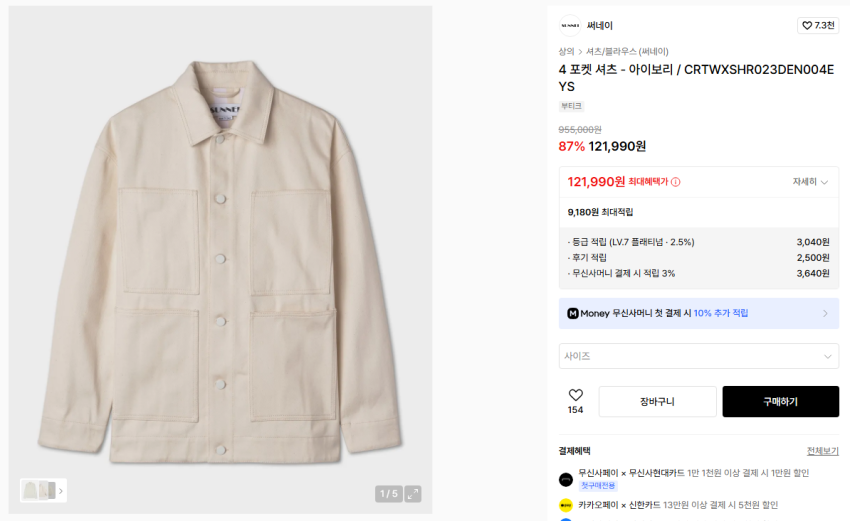View all payment benefits via 전체보기
Image resolution: width=850 pixels, height=521 pixels.
822,451
